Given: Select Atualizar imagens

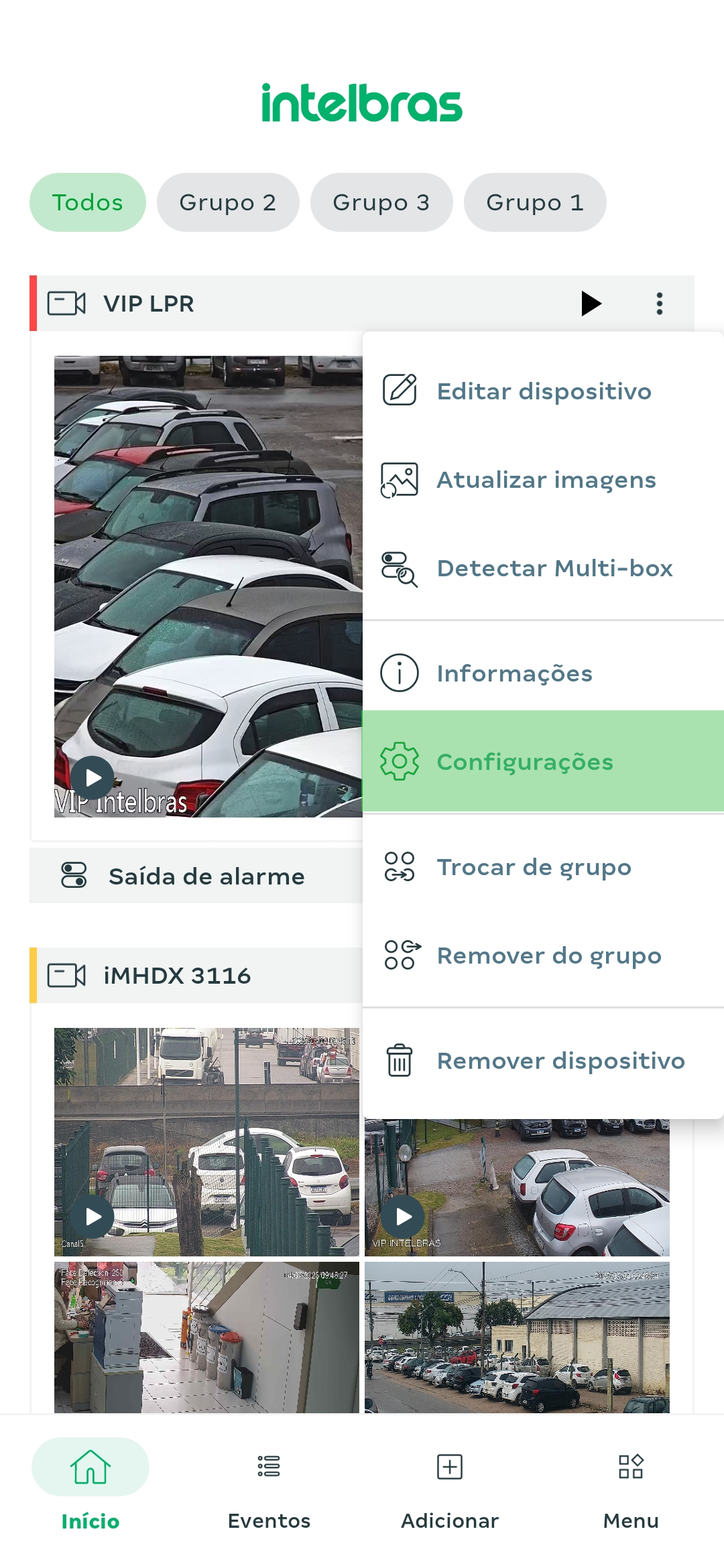Looking at the screenshot, I should pyautogui.click(x=543, y=480).
